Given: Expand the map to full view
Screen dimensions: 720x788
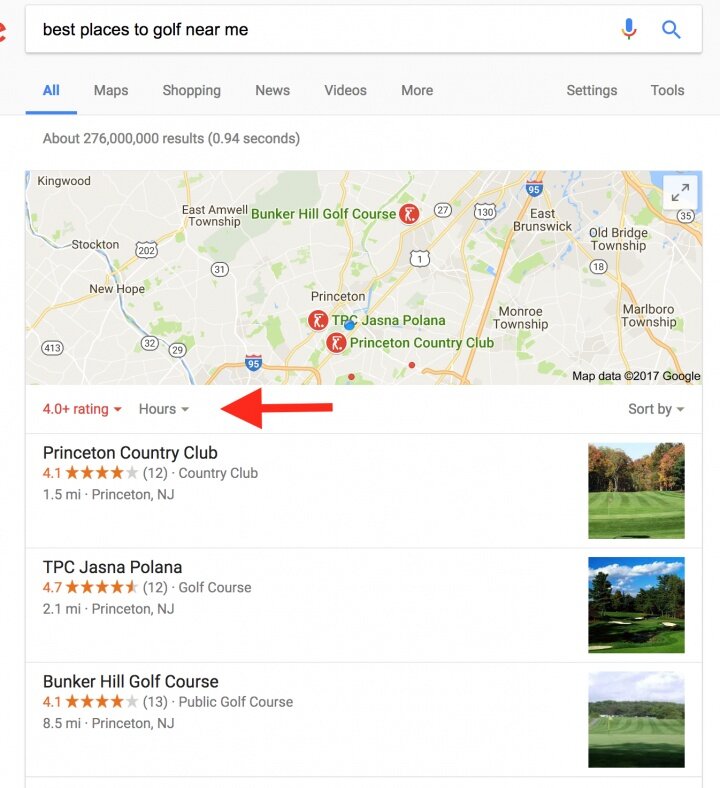Looking at the screenshot, I should coord(680,192).
